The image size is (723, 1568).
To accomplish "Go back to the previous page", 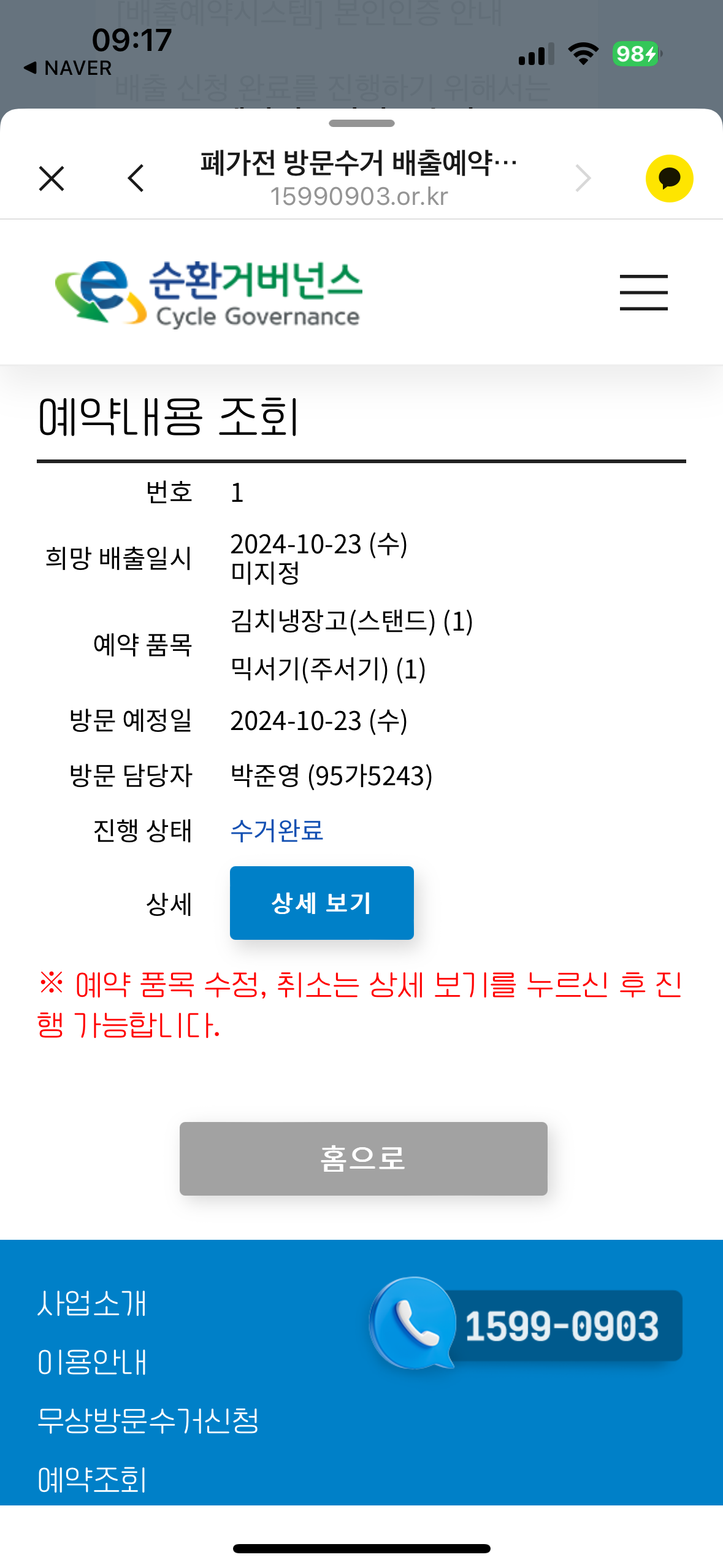I will coord(136,179).
